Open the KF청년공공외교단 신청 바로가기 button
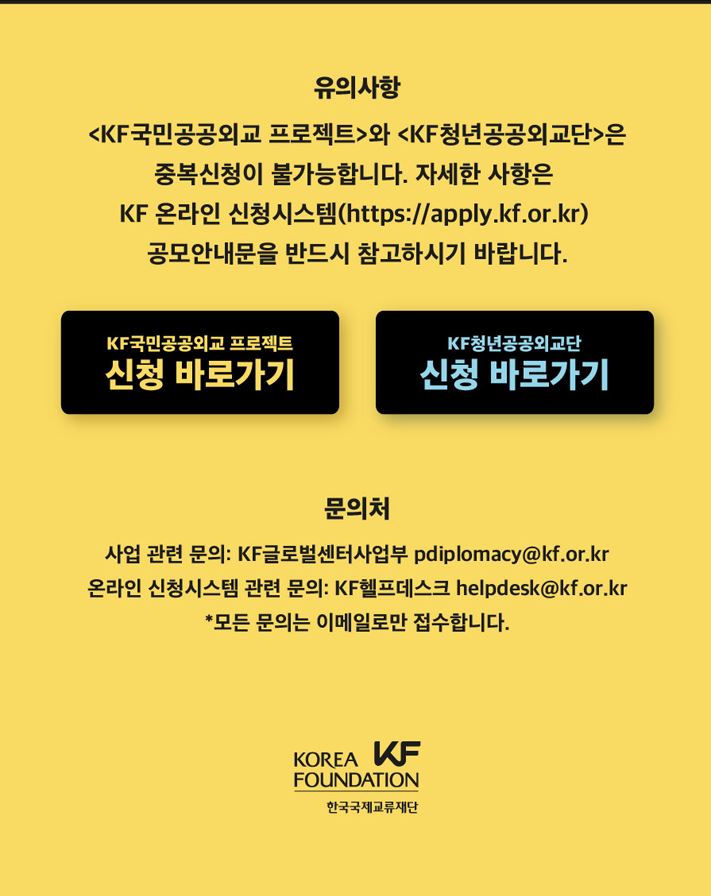The image size is (711, 896). 514,362
